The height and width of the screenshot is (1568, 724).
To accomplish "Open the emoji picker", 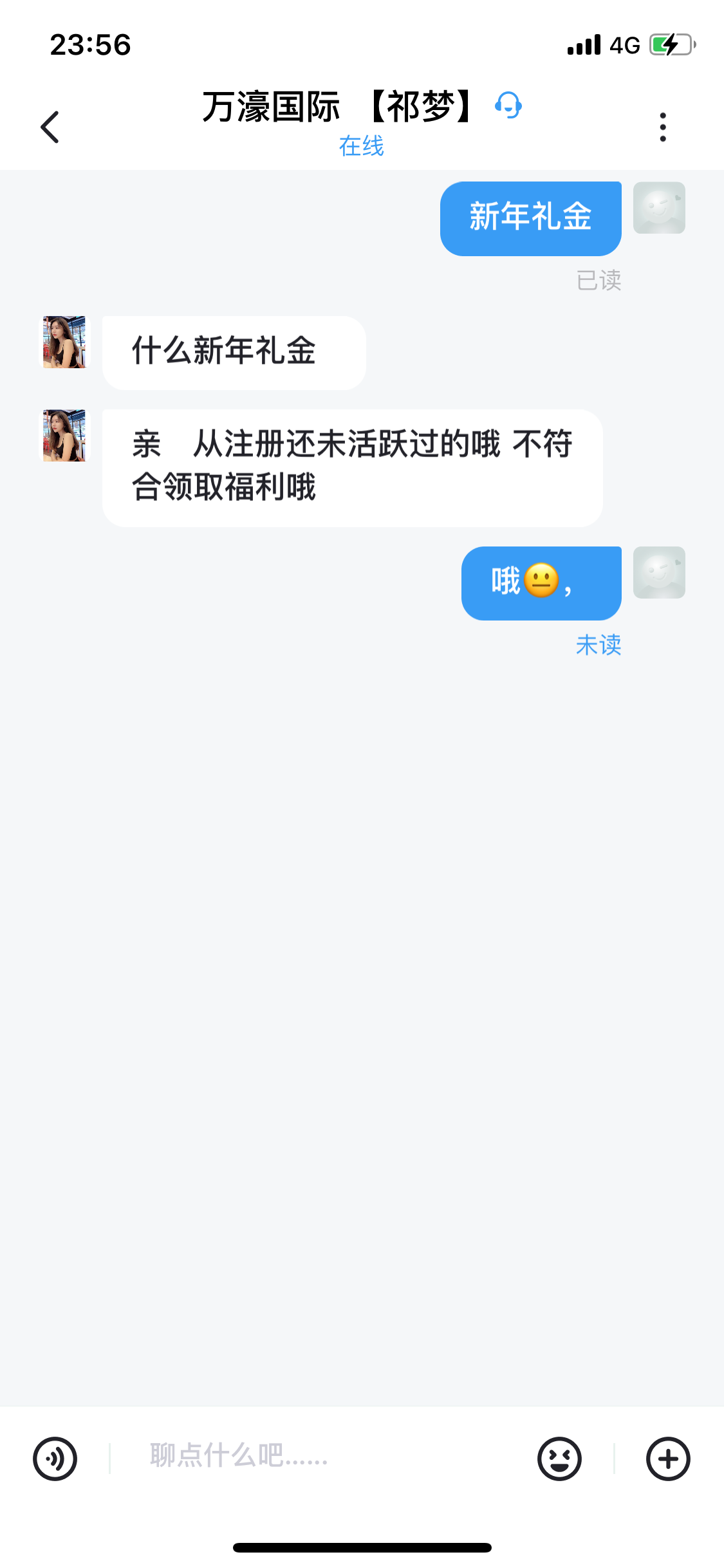I will [559, 1459].
